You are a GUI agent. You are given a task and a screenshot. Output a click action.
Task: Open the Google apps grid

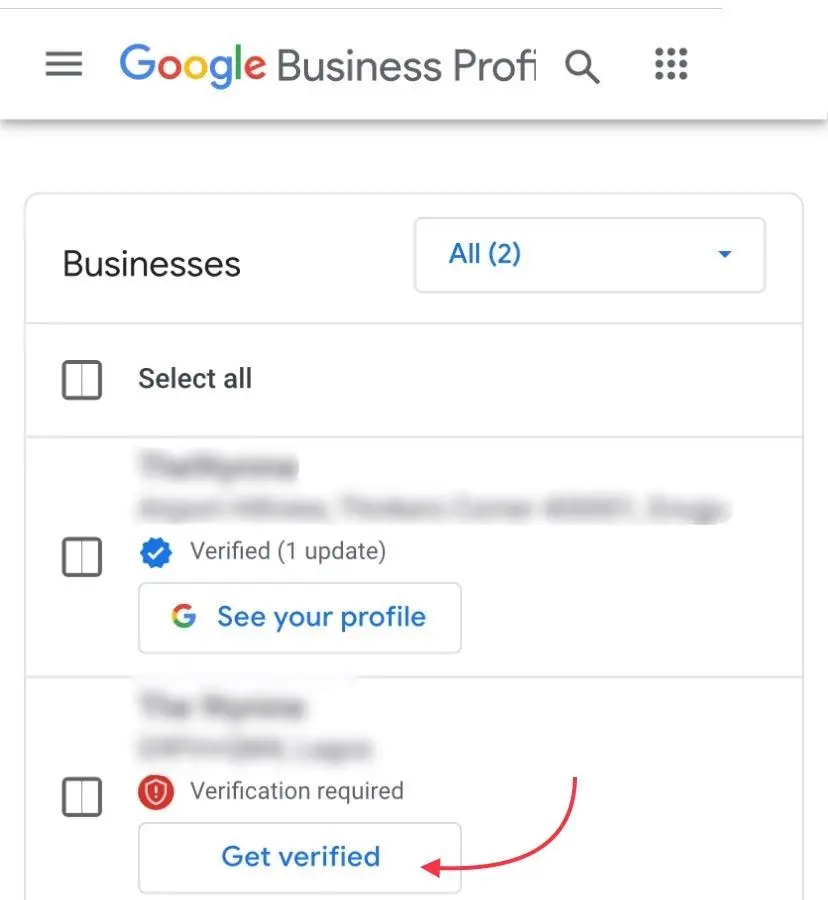(671, 65)
